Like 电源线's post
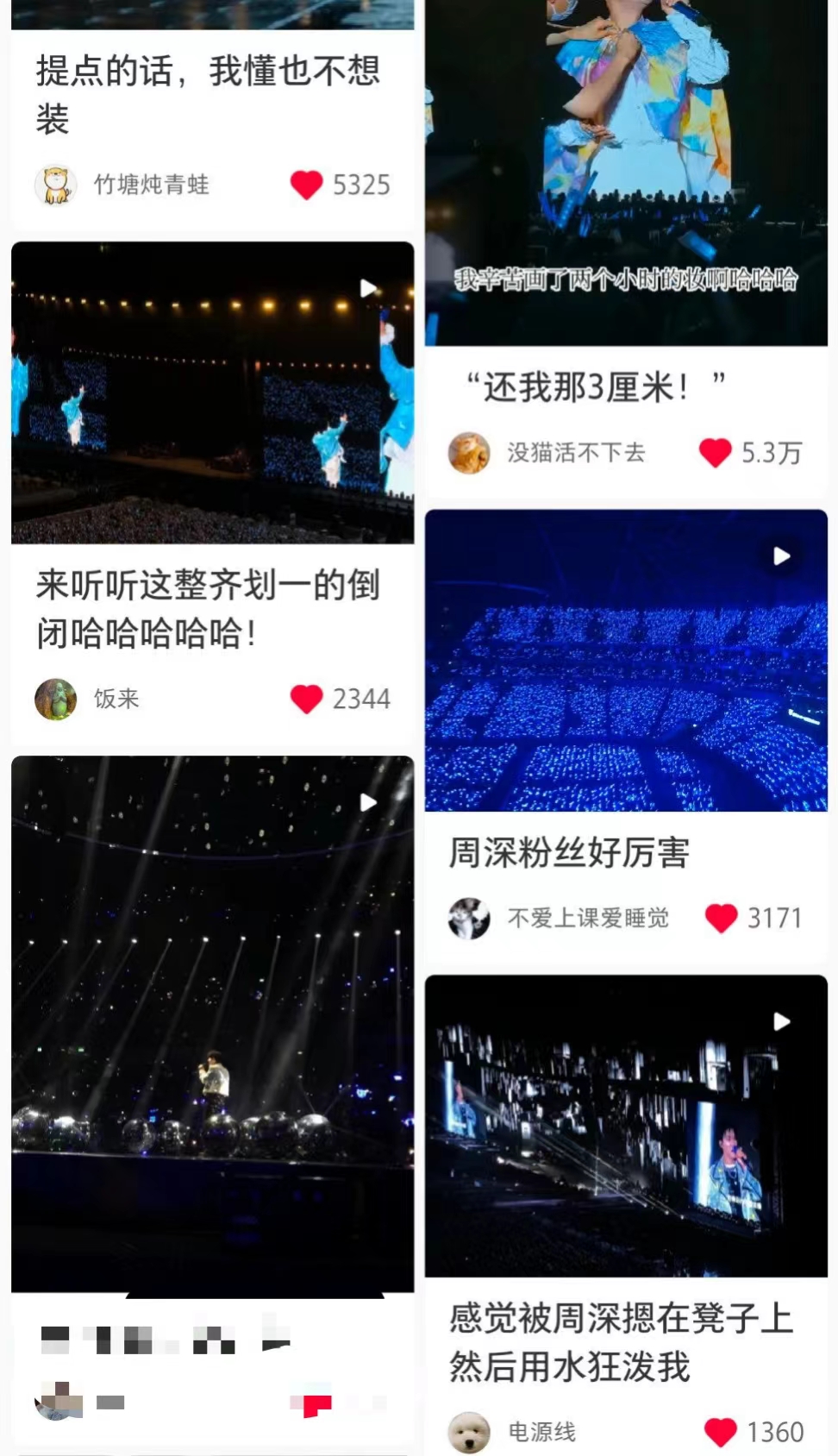Viewport: 838px width, 1456px height. coord(720,1432)
